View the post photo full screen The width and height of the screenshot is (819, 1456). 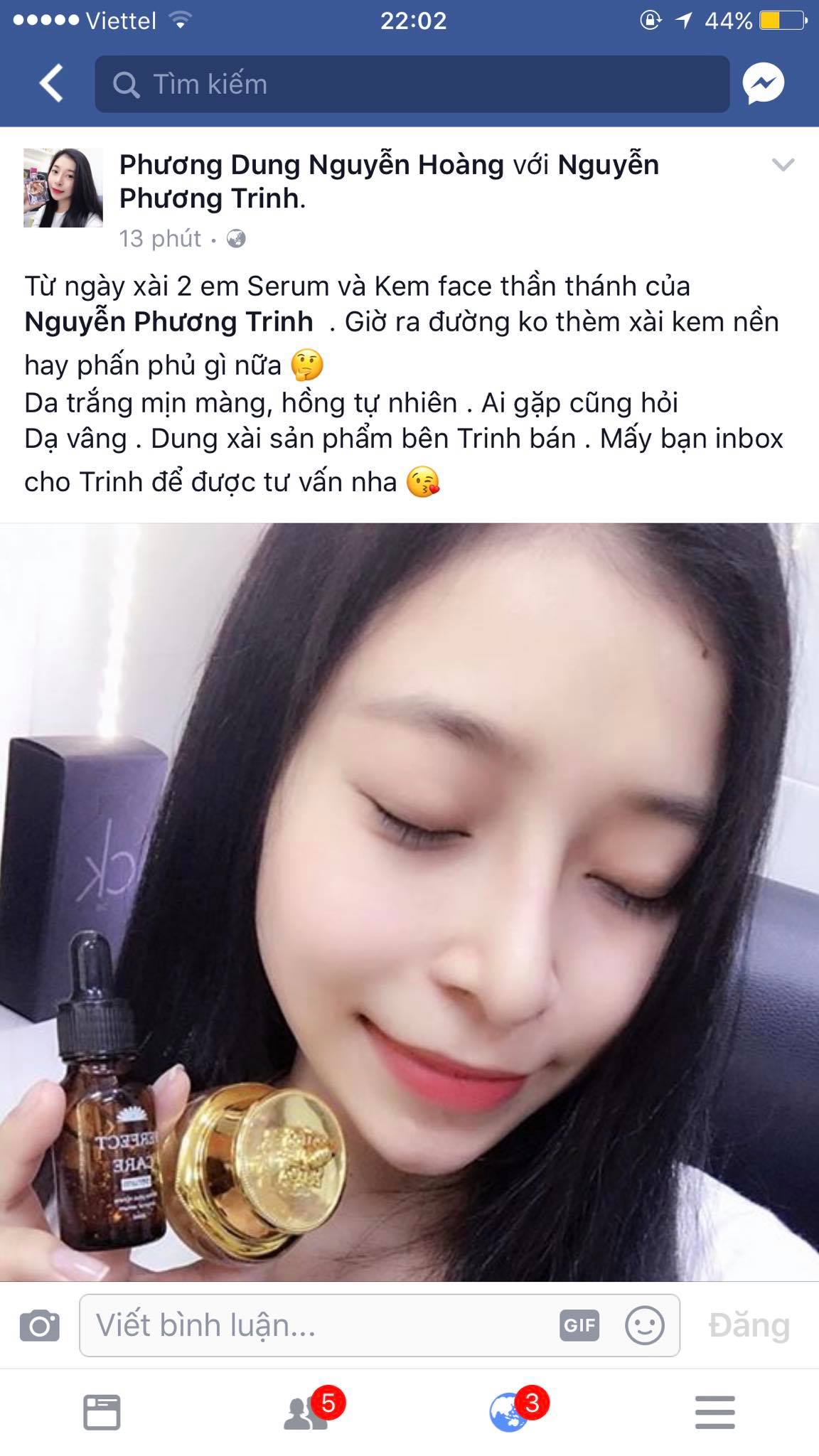[409, 903]
